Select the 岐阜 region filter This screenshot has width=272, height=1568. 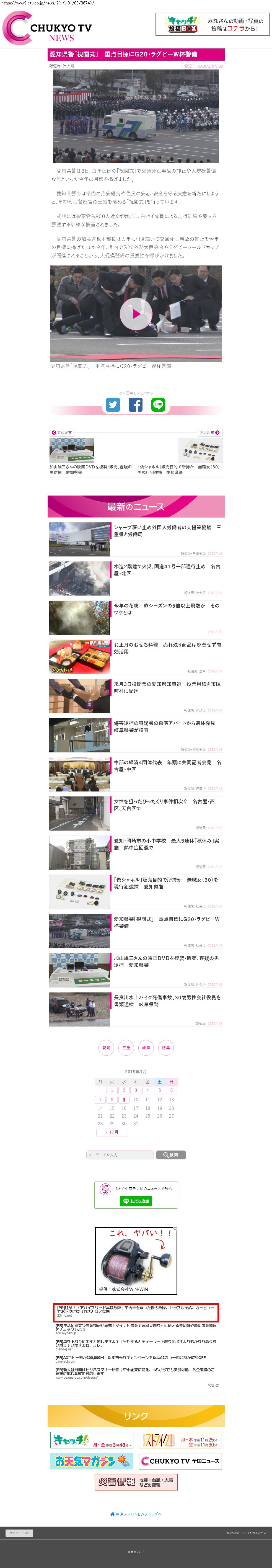pyautogui.click(x=146, y=1048)
